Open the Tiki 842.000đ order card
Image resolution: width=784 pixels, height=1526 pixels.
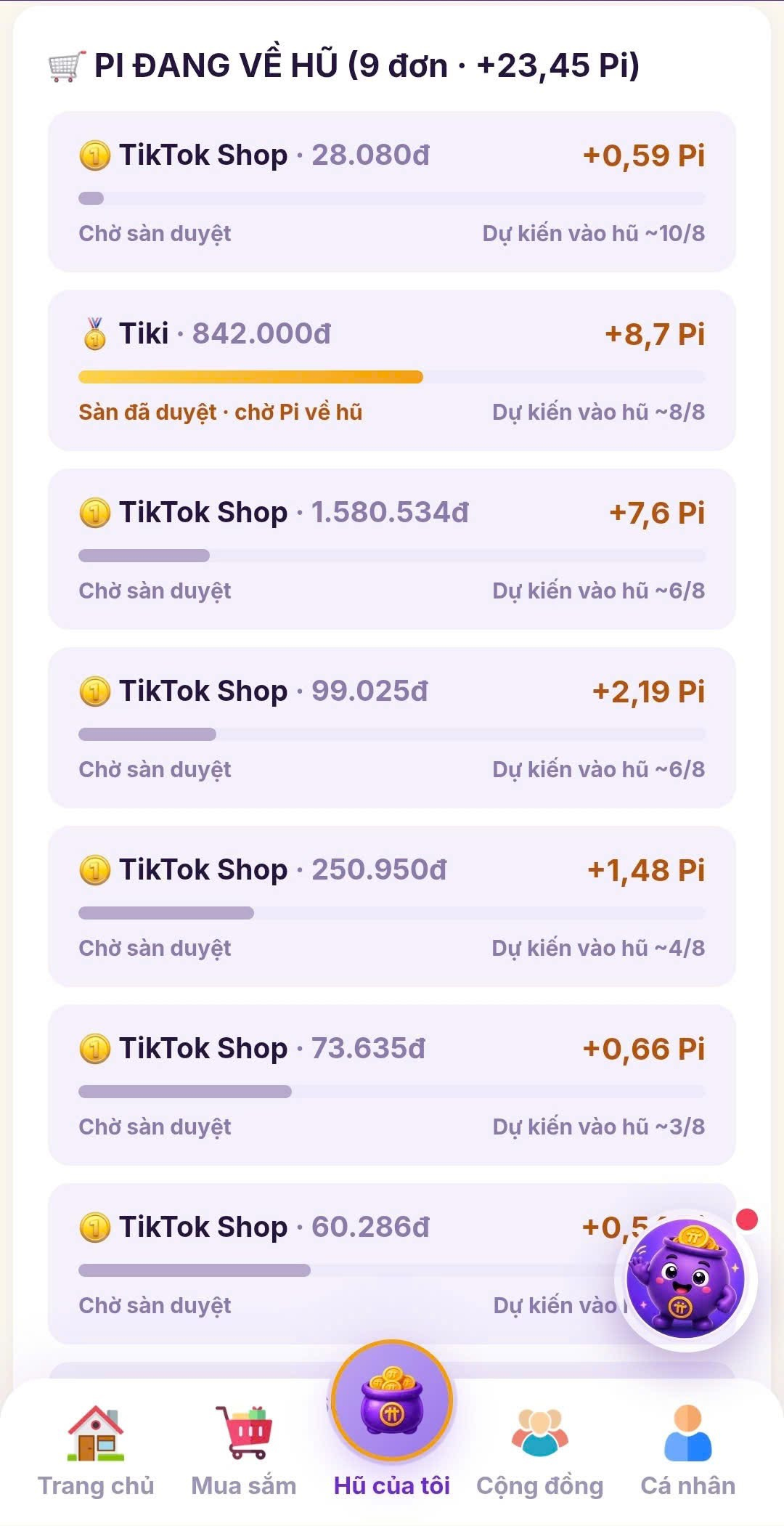392,370
